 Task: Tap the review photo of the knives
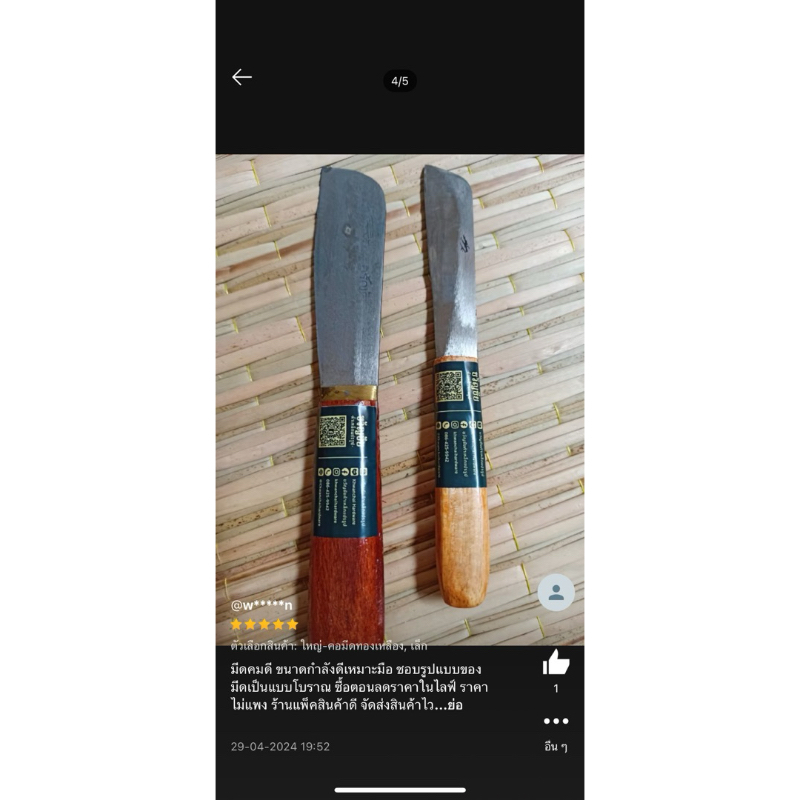pyautogui.click(x=400, y=399)
